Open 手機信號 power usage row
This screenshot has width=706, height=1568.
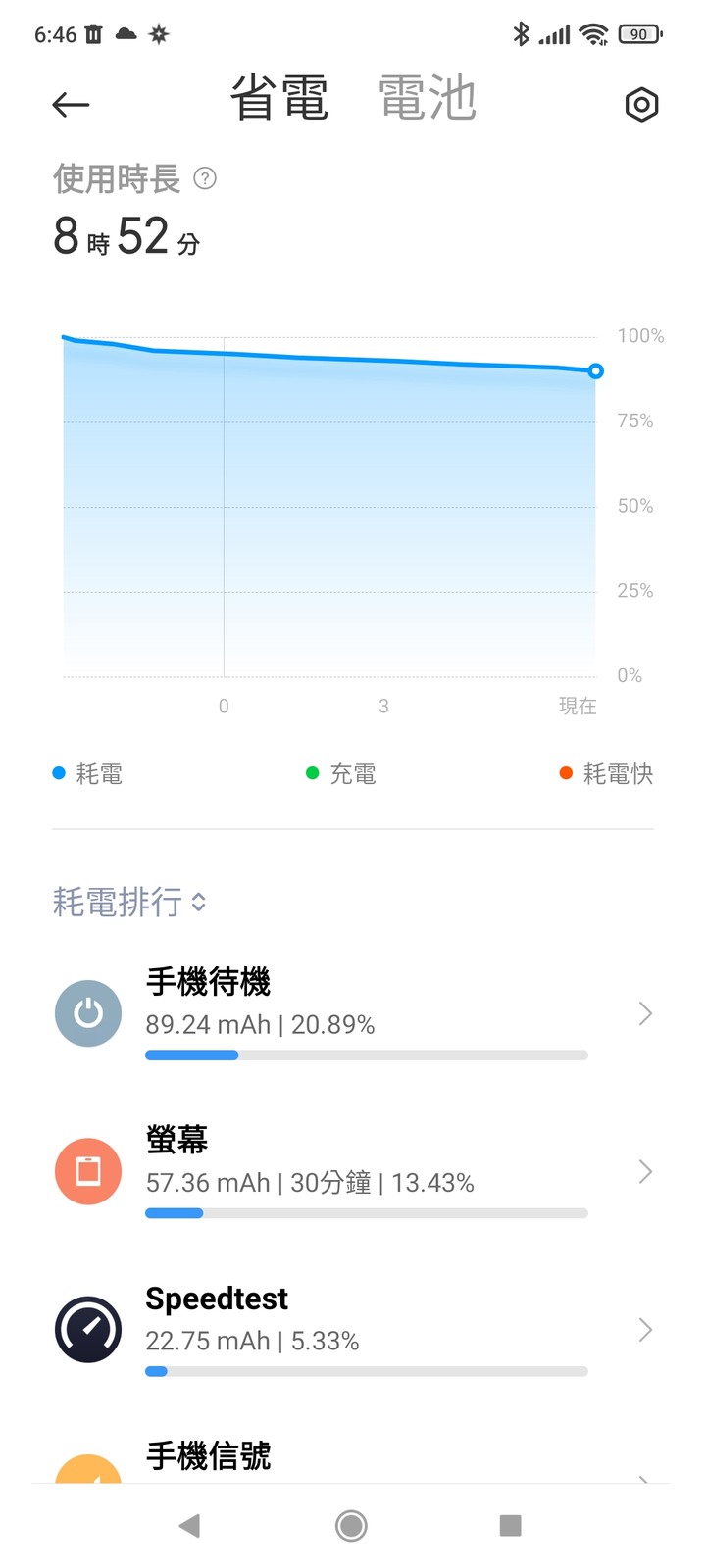pyautogui.click(x=353, y=1458)
